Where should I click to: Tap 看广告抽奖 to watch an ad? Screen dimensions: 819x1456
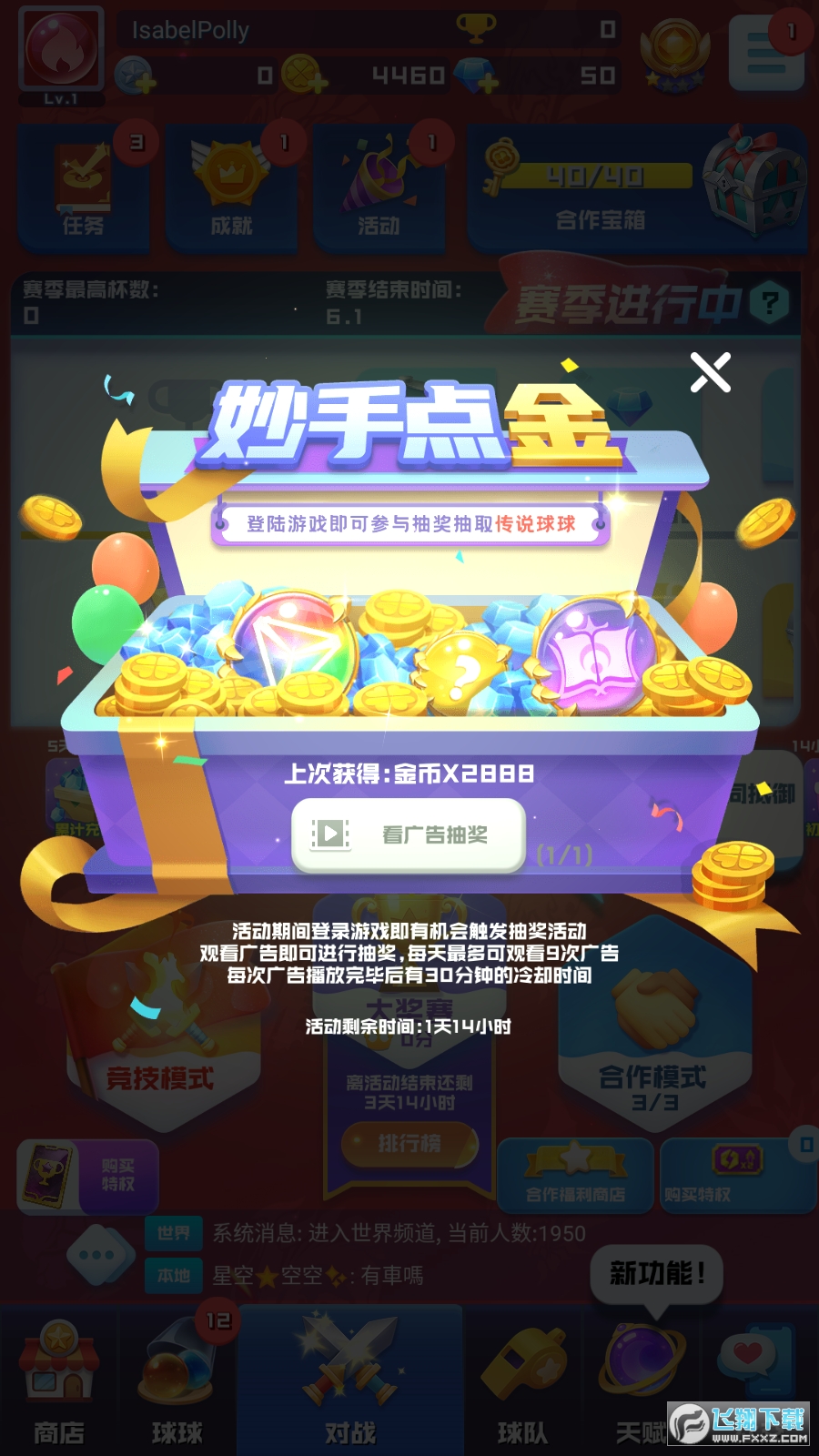(409, 834)
